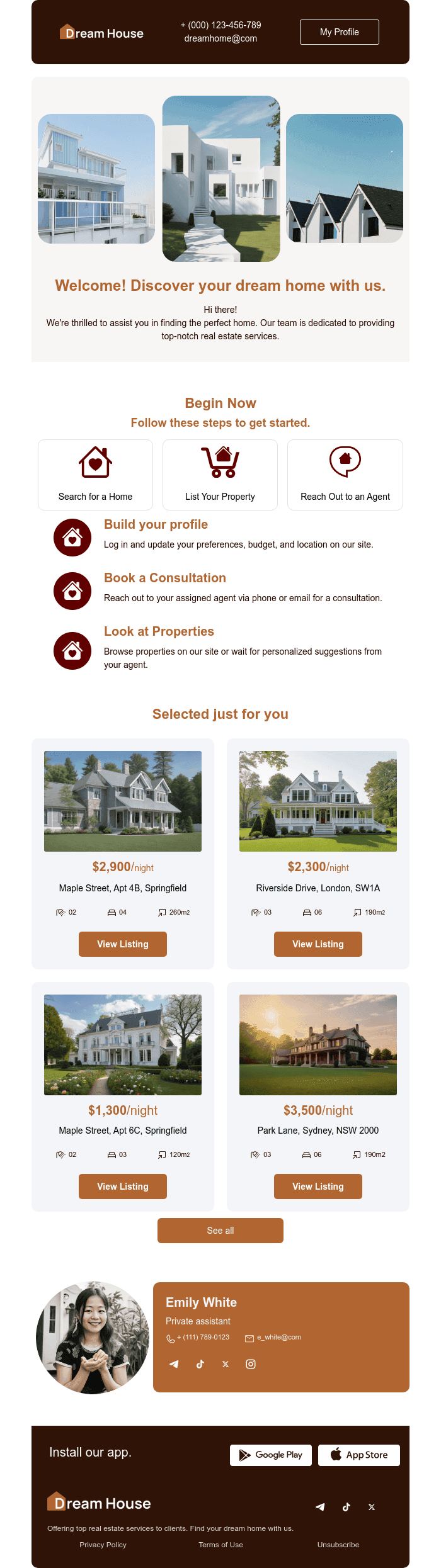
Task: Open Emily White's Telegram icon
Action: click(x=175, y=1364)
